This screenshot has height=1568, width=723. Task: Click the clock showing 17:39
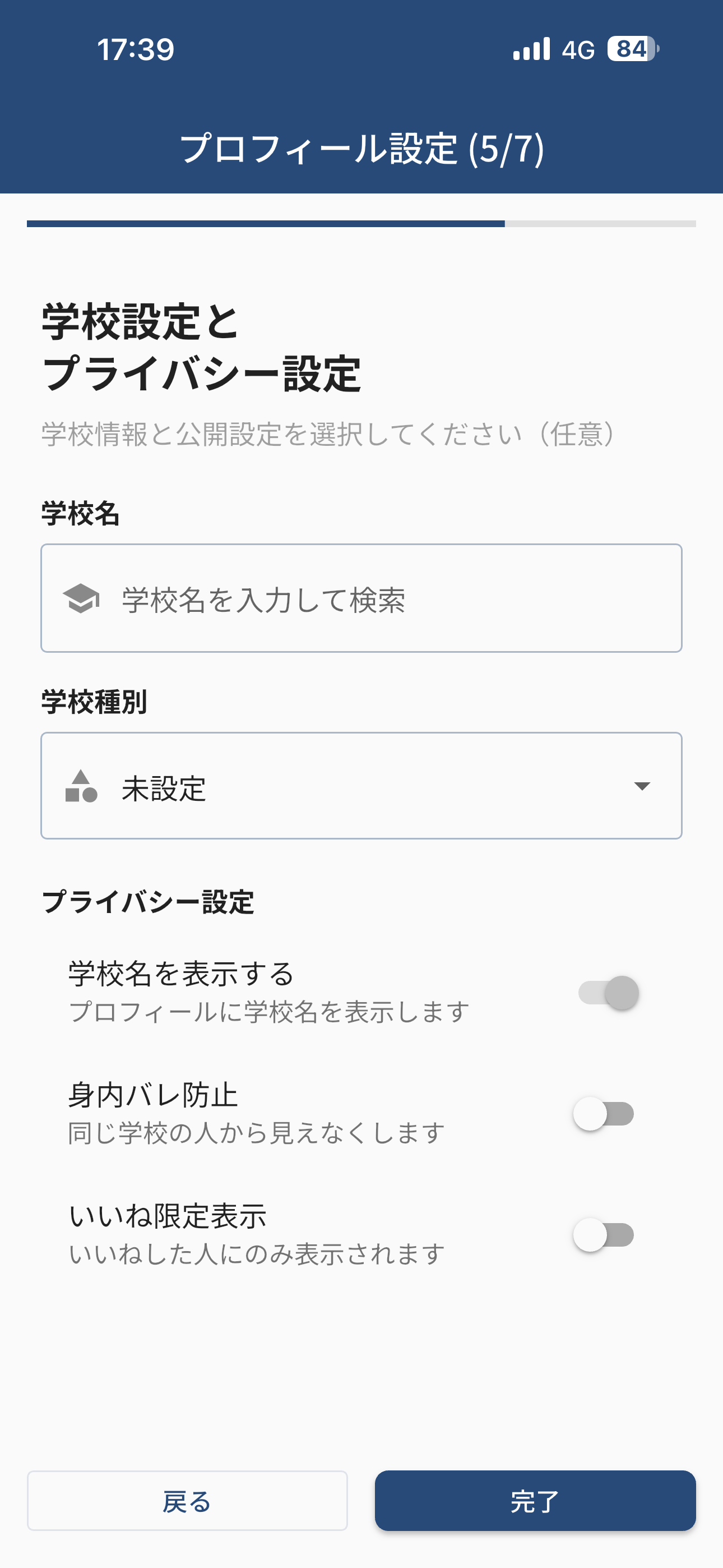click(135, 50)
